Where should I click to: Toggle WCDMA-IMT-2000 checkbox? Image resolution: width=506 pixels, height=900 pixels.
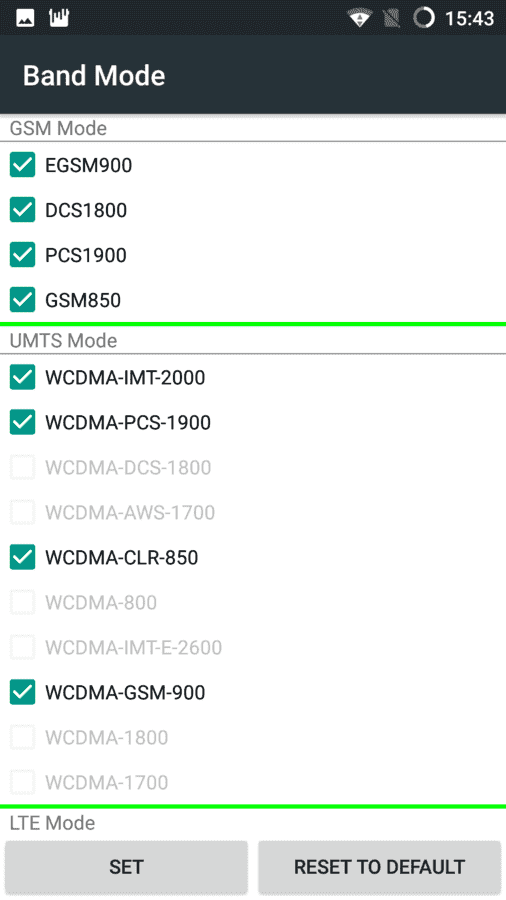22,377
